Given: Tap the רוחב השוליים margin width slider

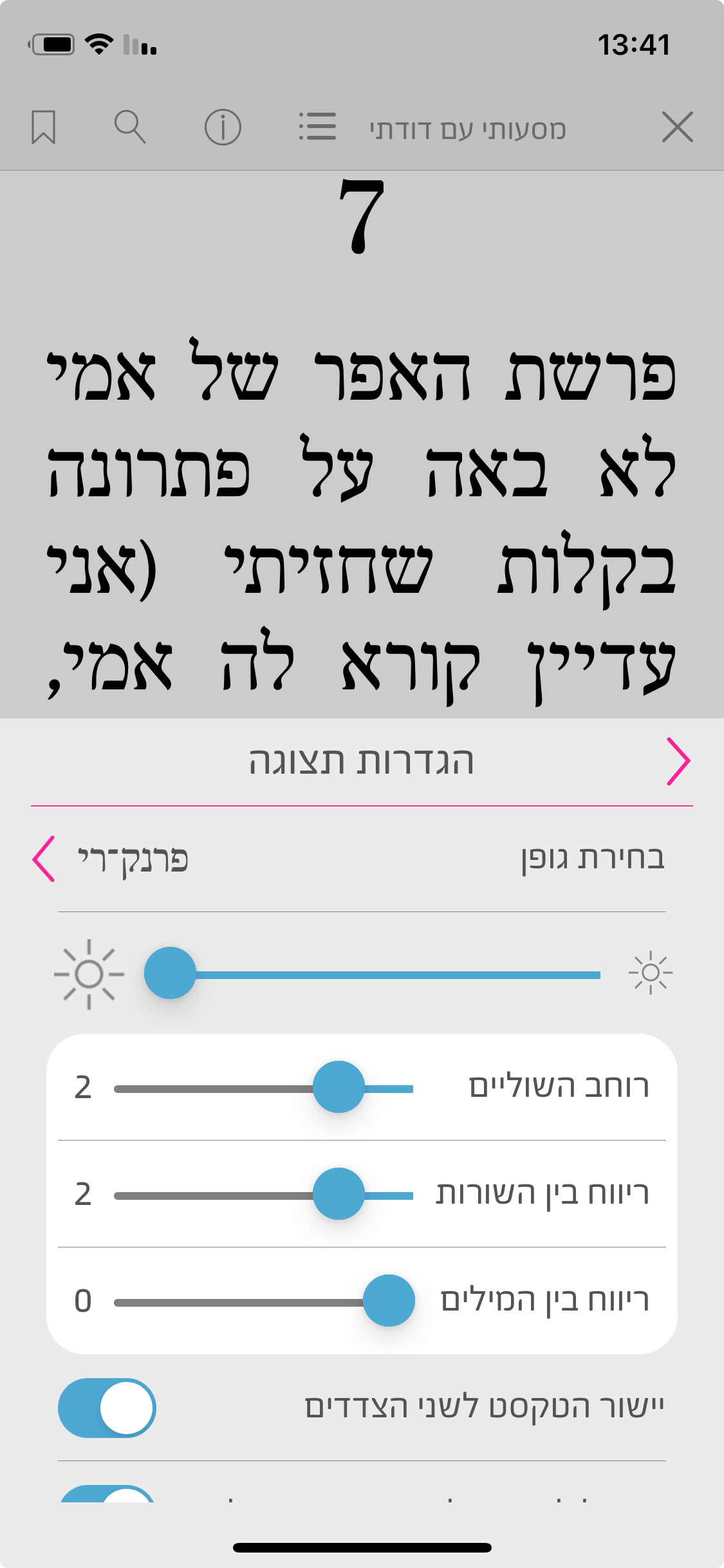Looking at the screenshot, I should [264, 1088].
